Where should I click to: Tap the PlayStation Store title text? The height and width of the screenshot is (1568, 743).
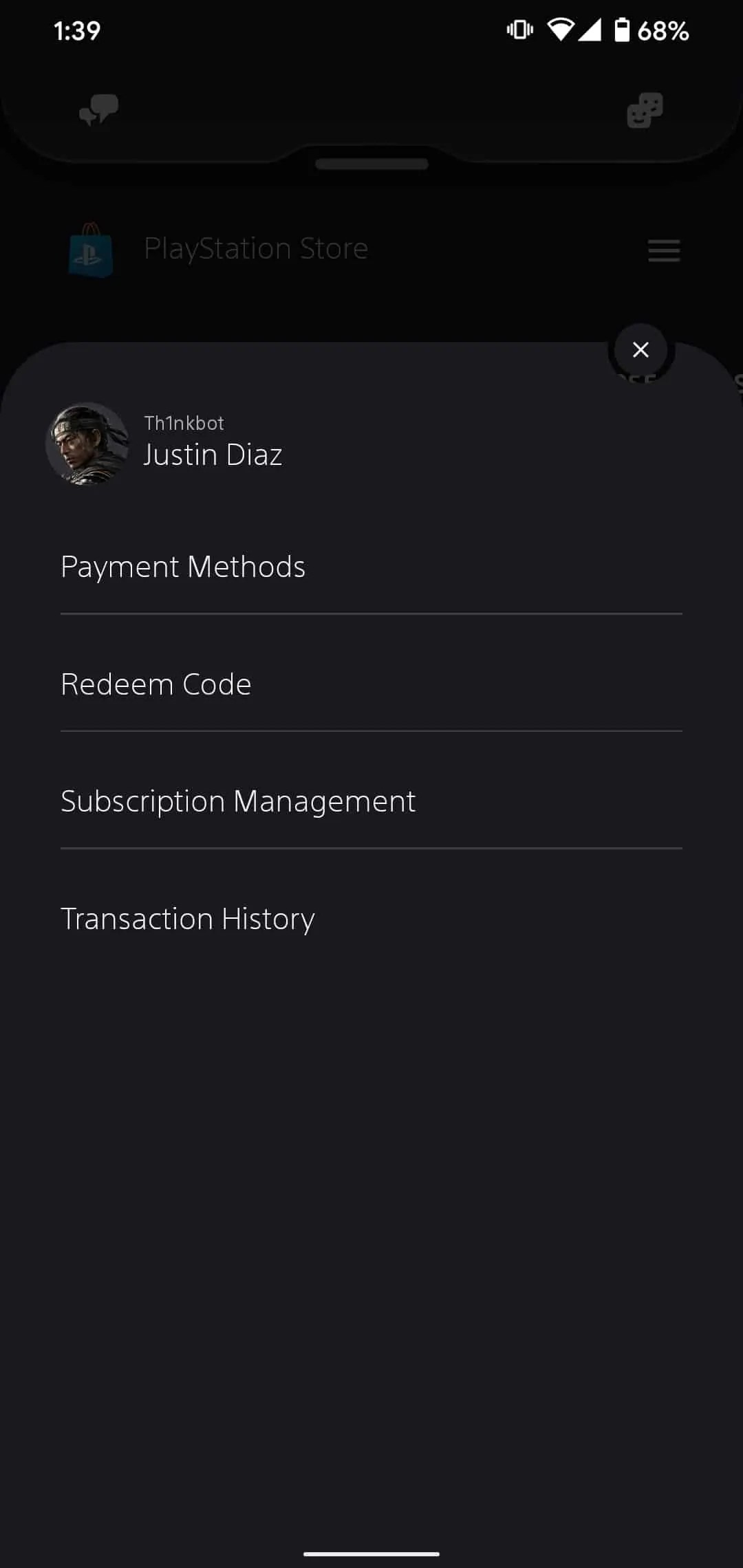coord(255,248)
